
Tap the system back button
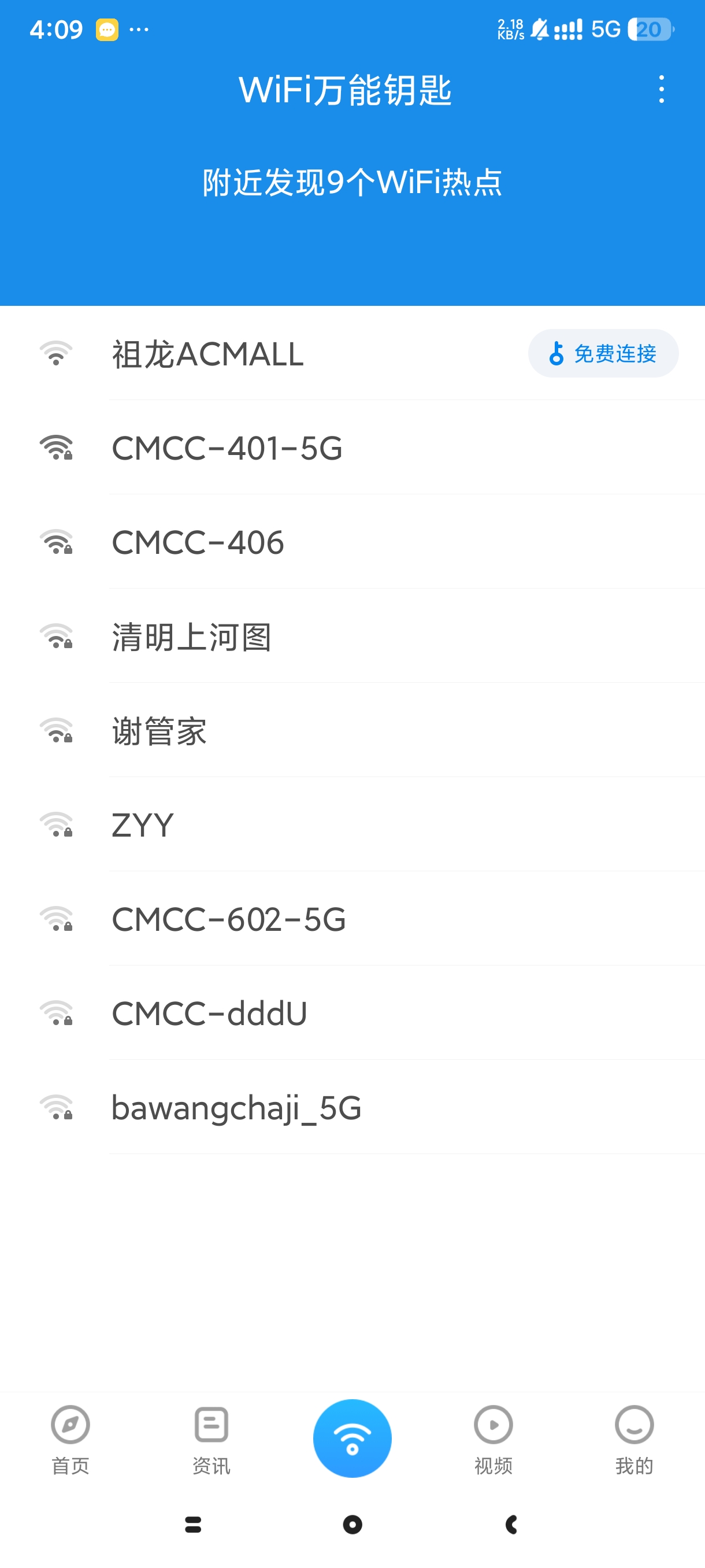[x=511, y=1524]
